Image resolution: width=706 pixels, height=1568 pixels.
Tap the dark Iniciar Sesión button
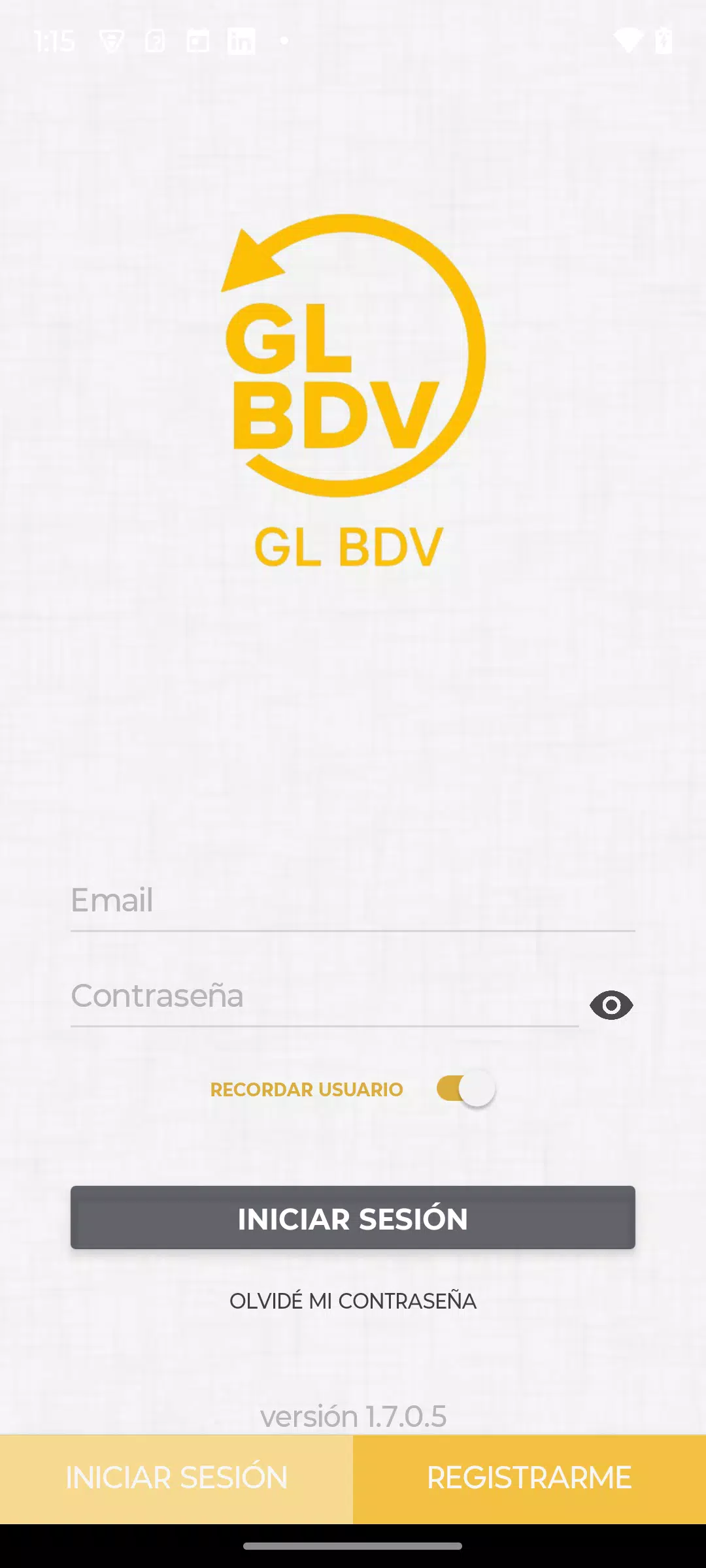(x=353, y=1218)
